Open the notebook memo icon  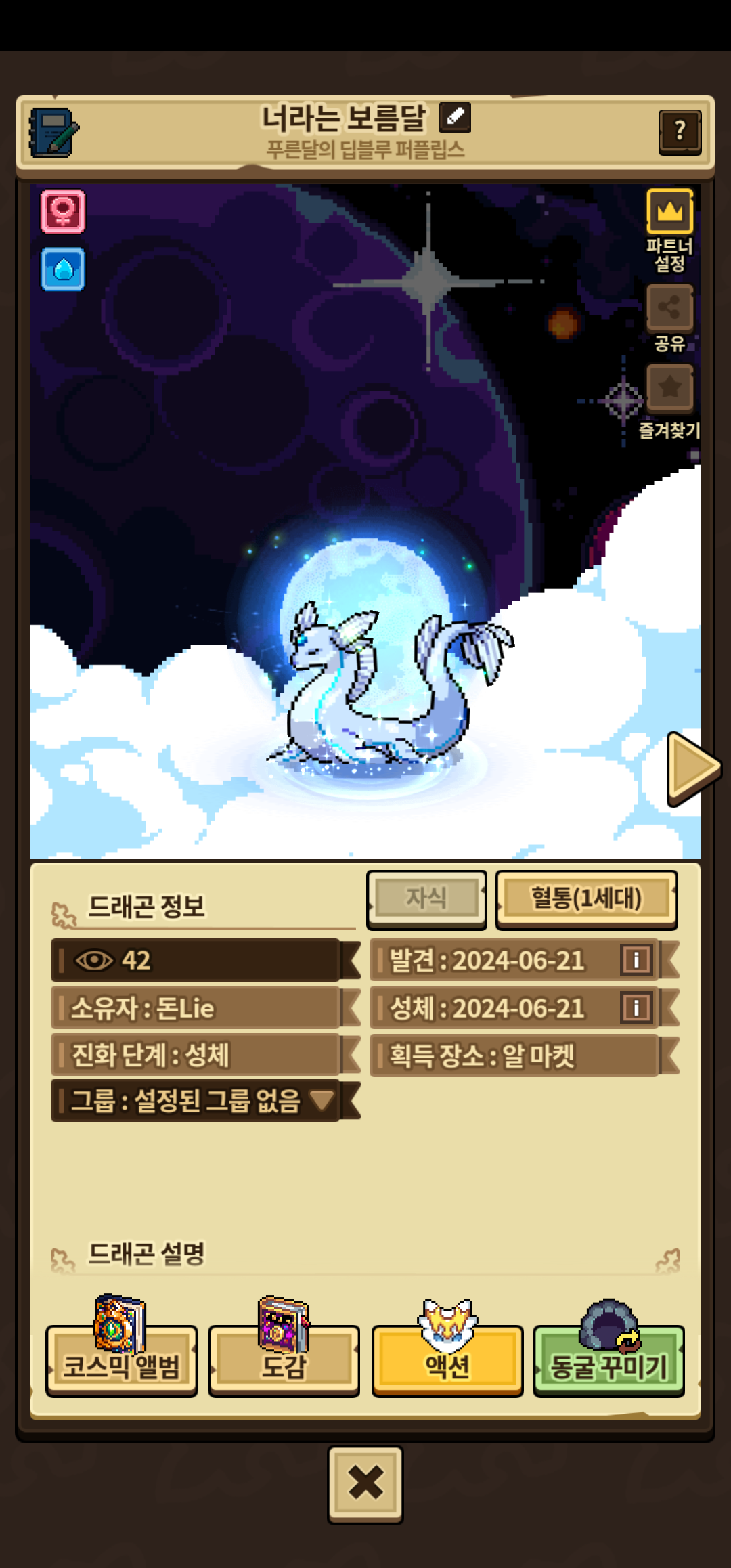53,132
